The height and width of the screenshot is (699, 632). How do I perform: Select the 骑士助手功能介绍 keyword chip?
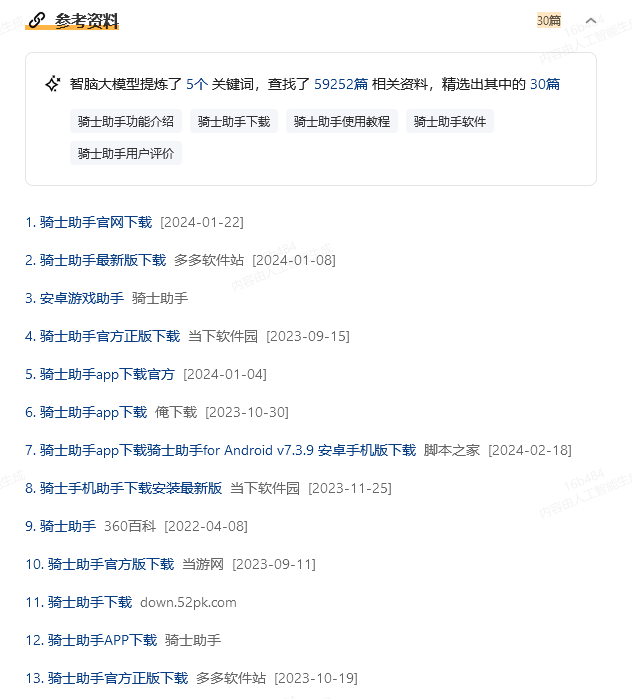126,122
